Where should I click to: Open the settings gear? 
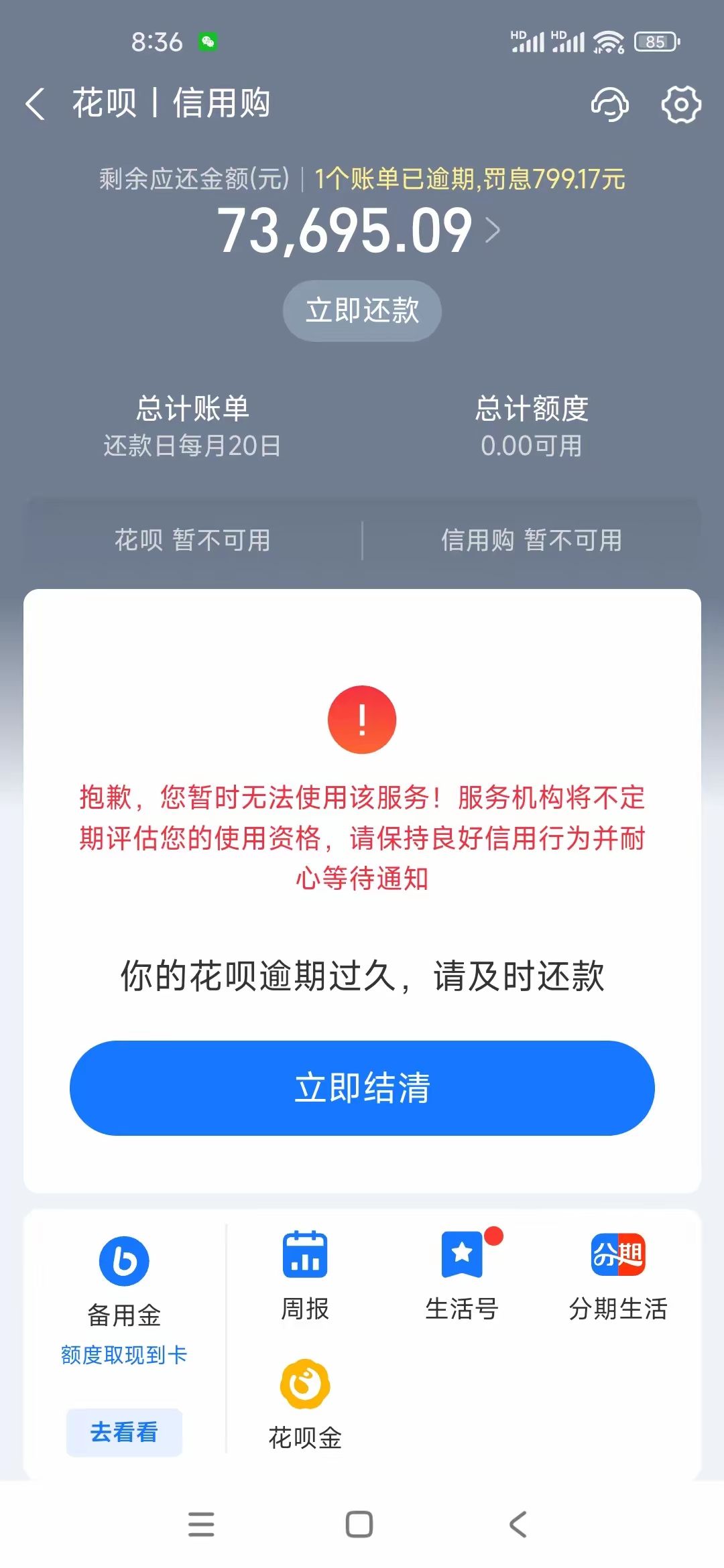(680, 105)
